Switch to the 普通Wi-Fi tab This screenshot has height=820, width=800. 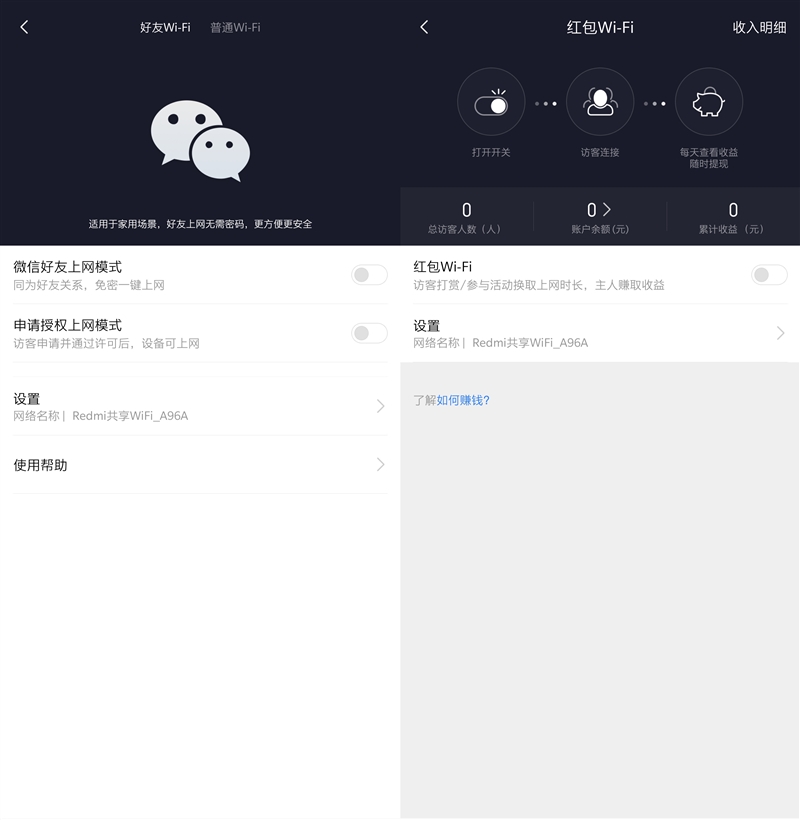click(x=235, y=28)
